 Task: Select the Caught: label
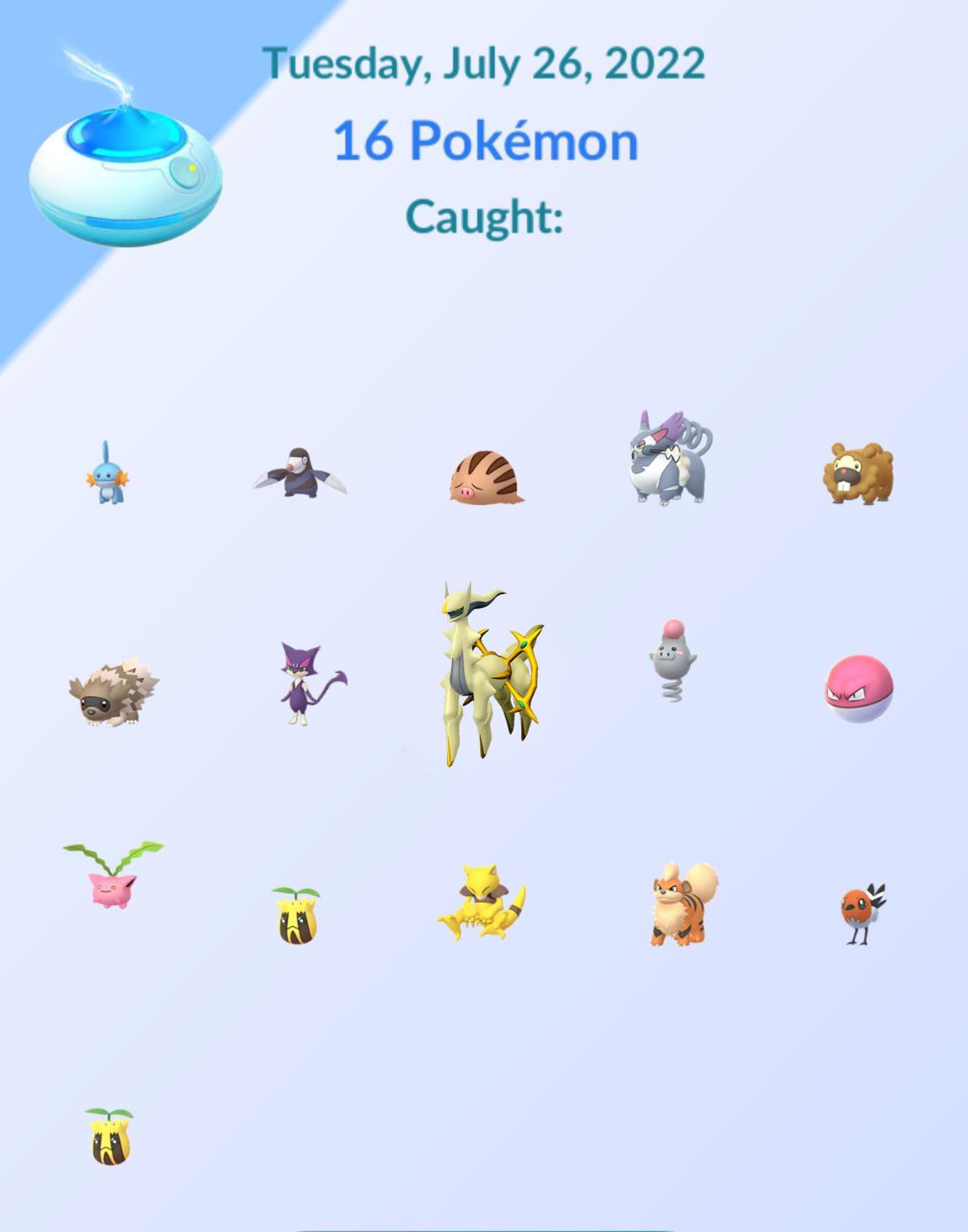click(x=483, y=215)
